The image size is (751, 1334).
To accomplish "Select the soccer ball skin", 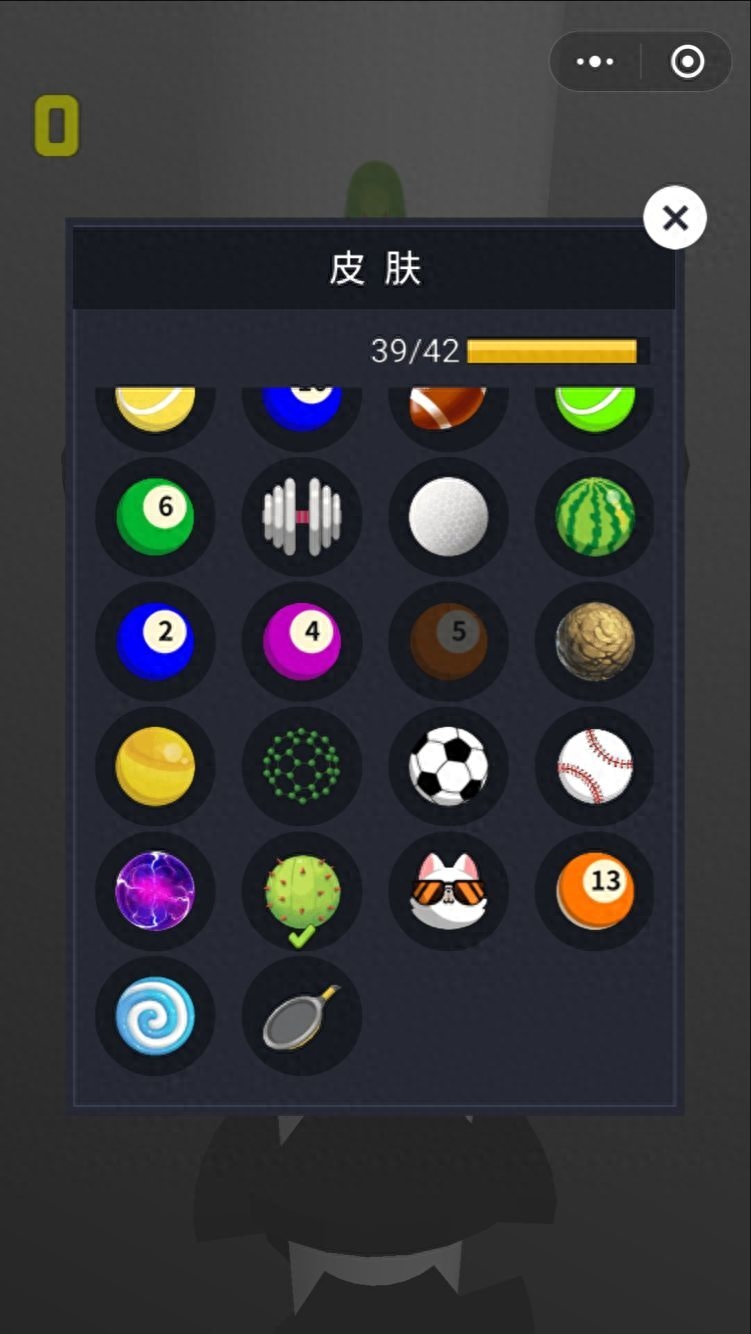I will pos(448,766).
